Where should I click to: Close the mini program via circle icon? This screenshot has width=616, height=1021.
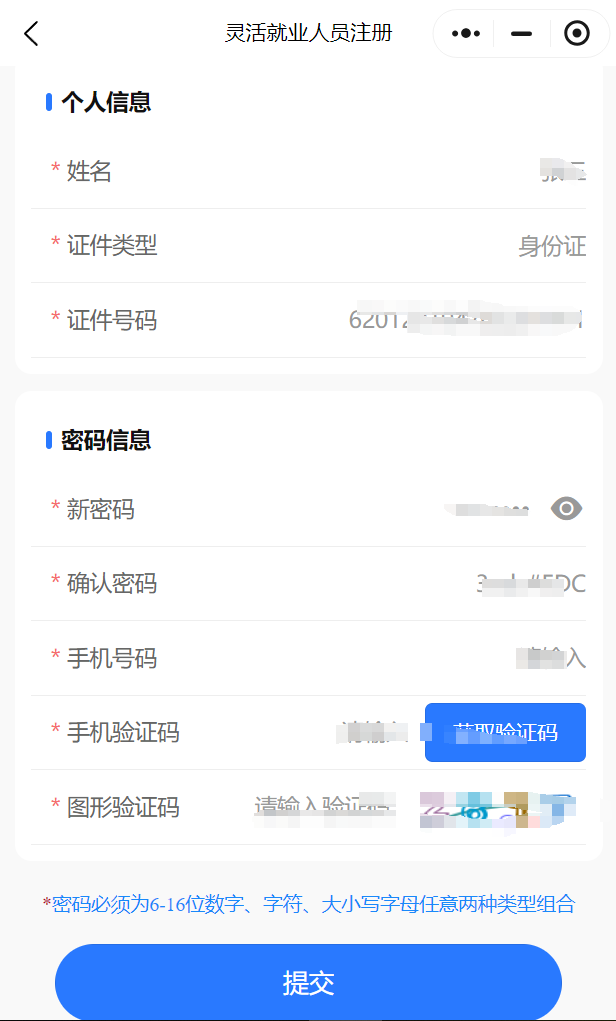click(x=576, y=33)
